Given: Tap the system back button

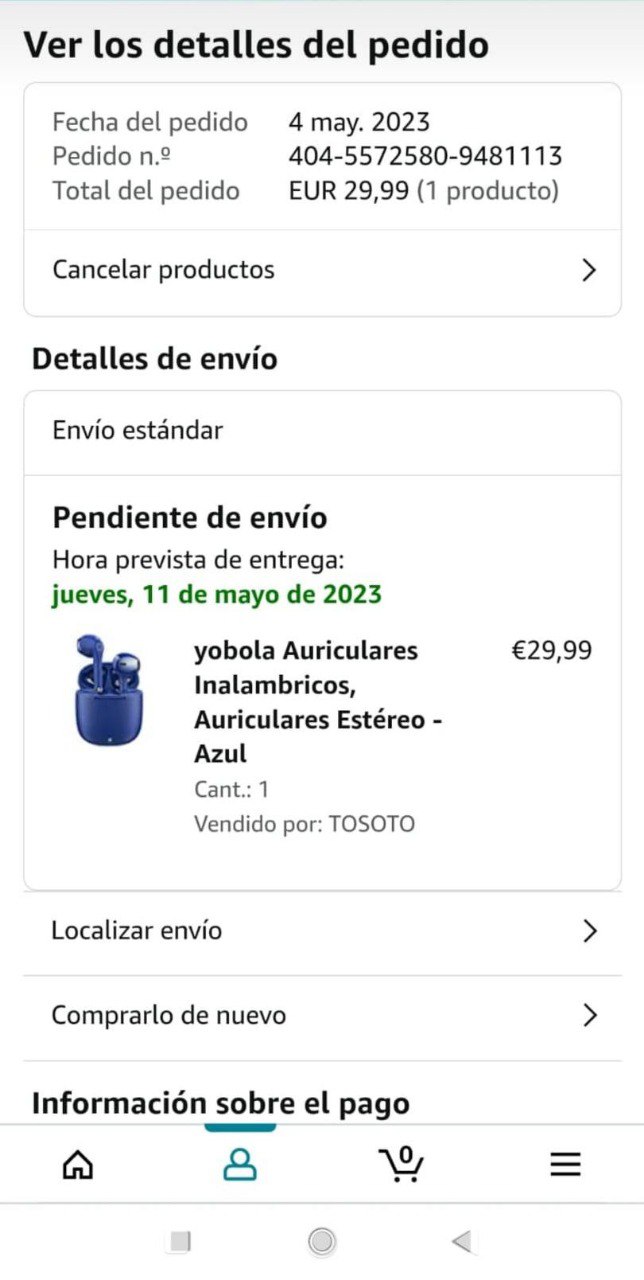Looking at the screenshot, I should 461,1242.
